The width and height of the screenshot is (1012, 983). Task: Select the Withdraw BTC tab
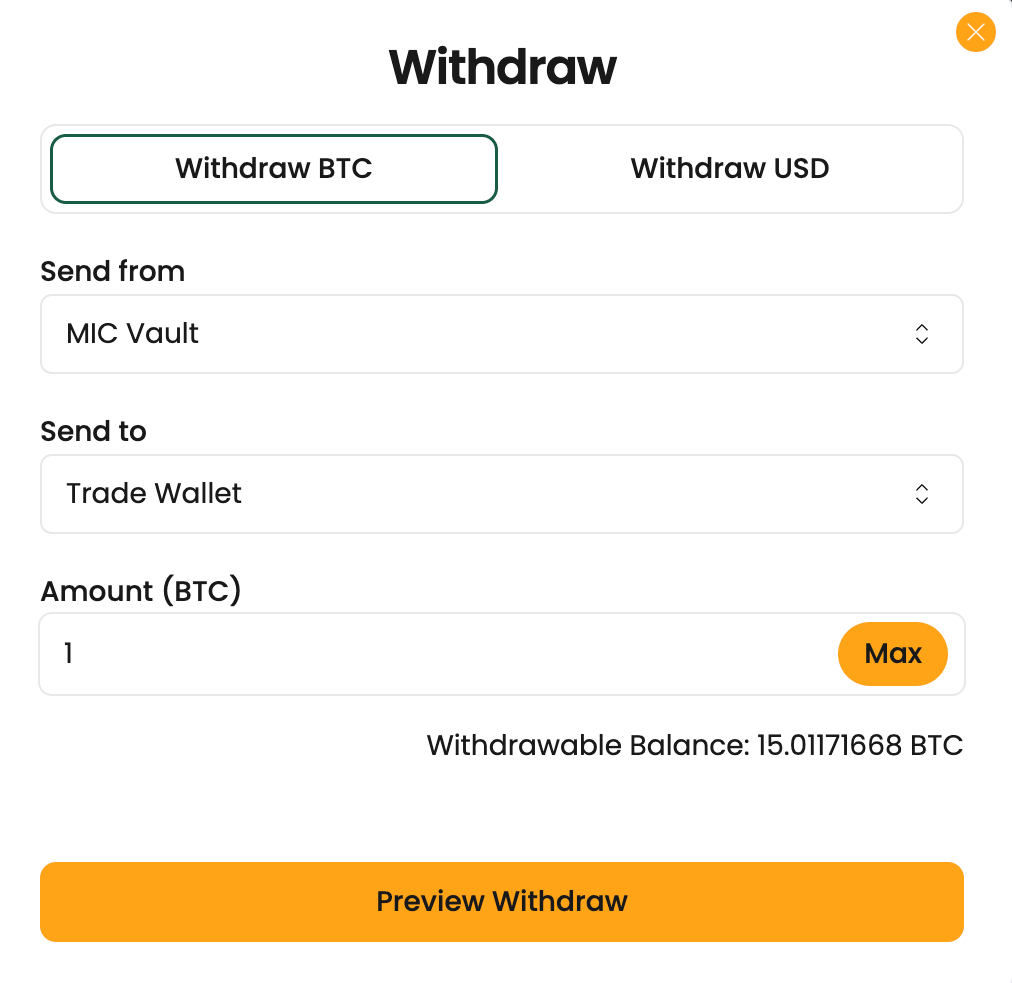click(x=274, y=169)
